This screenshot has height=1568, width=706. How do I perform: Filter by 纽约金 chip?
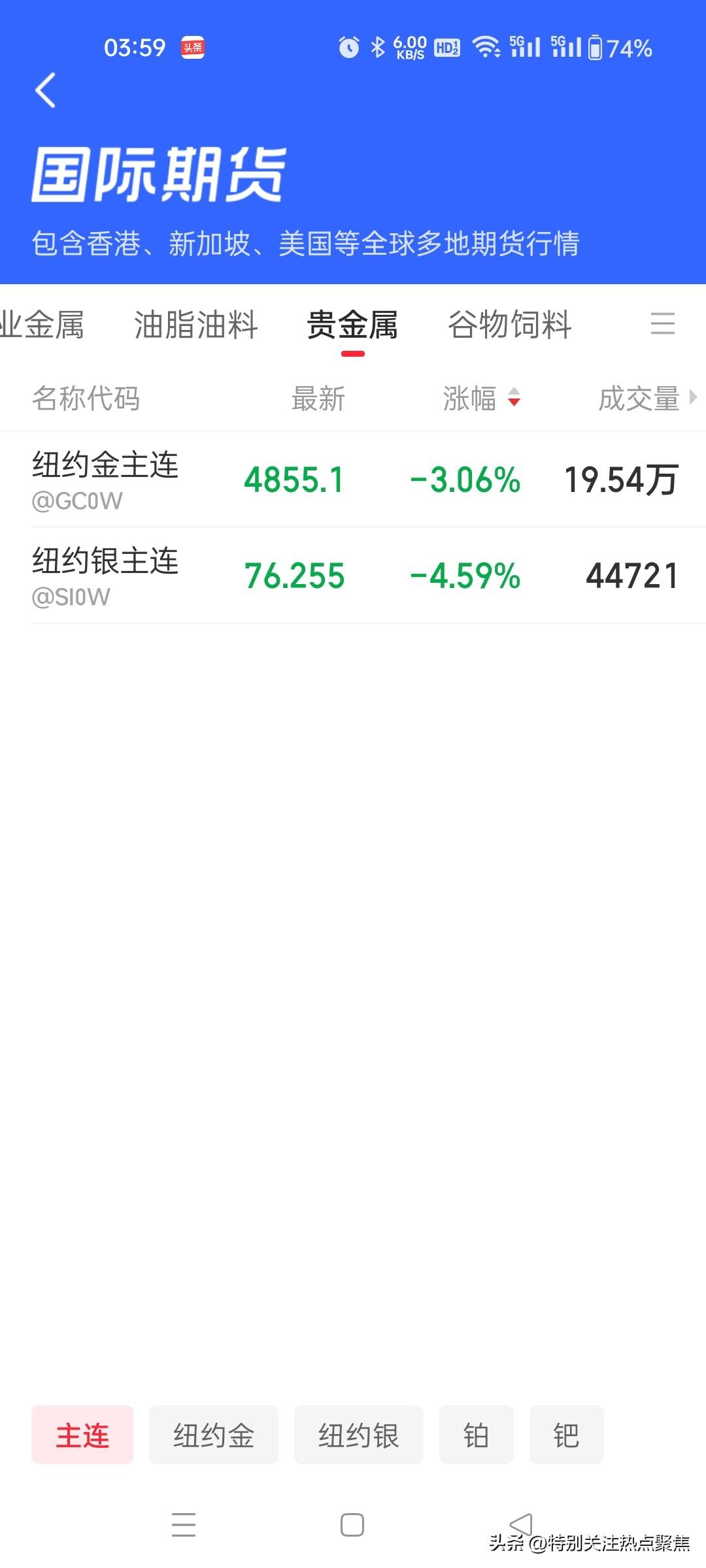click(214, 1435)
